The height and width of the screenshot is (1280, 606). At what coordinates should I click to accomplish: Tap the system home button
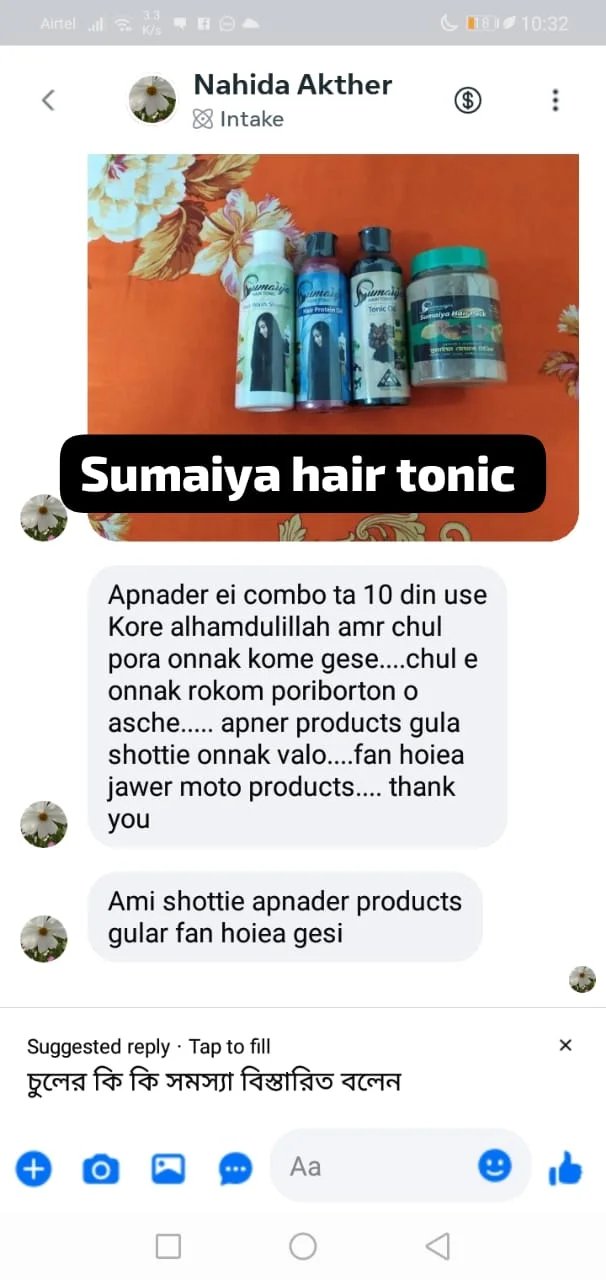[303, 1246]
